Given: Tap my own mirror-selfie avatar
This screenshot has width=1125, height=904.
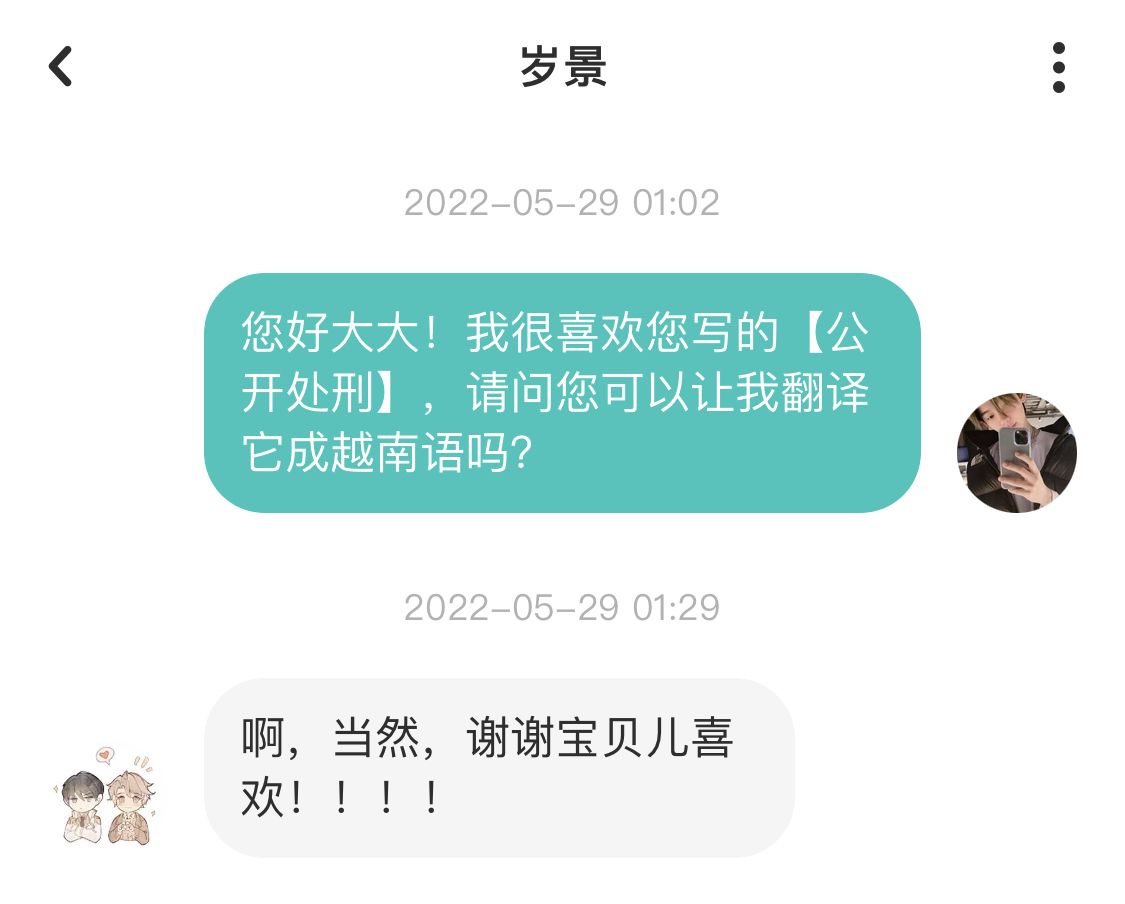Looking at the screenshot, I should point(1016,453).
